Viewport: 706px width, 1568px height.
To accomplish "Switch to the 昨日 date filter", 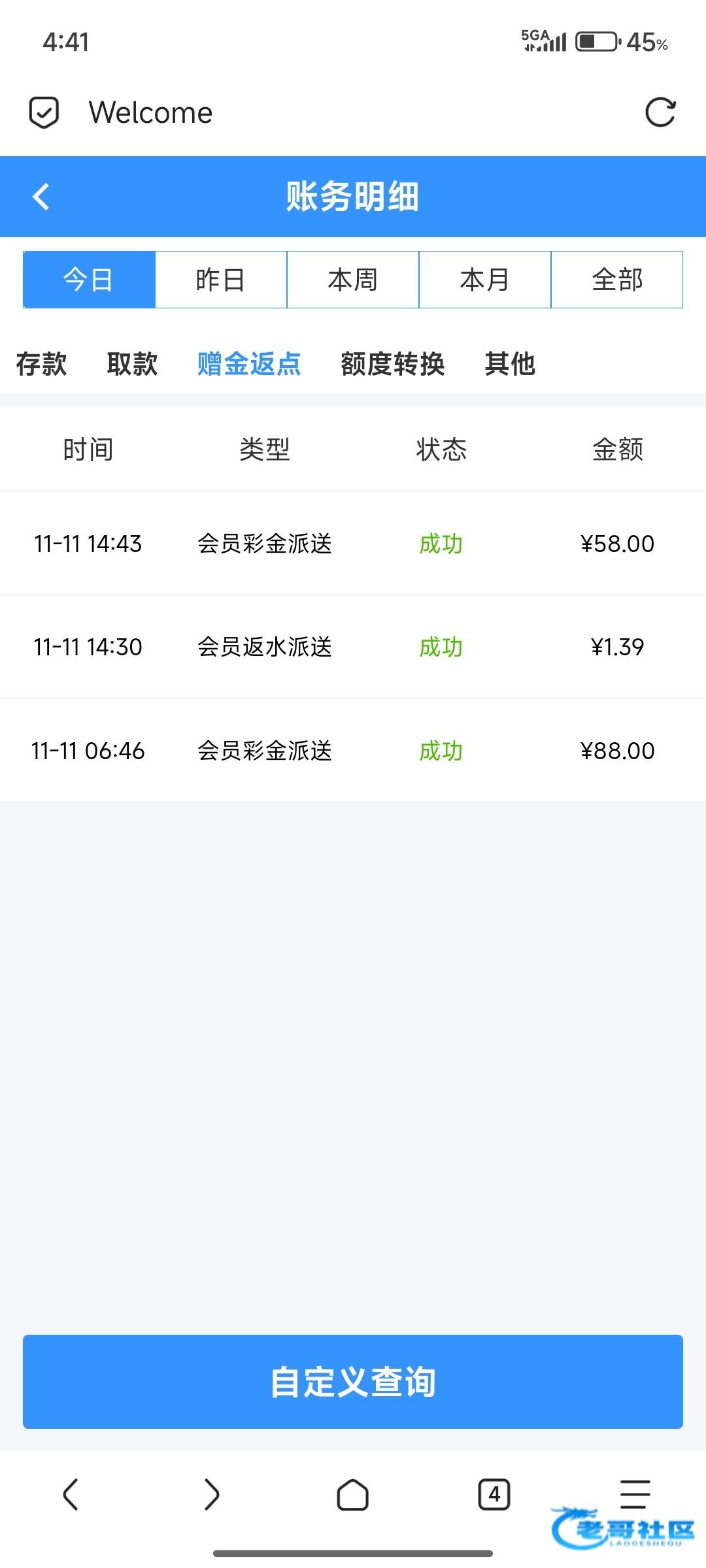I will [221, 280].
